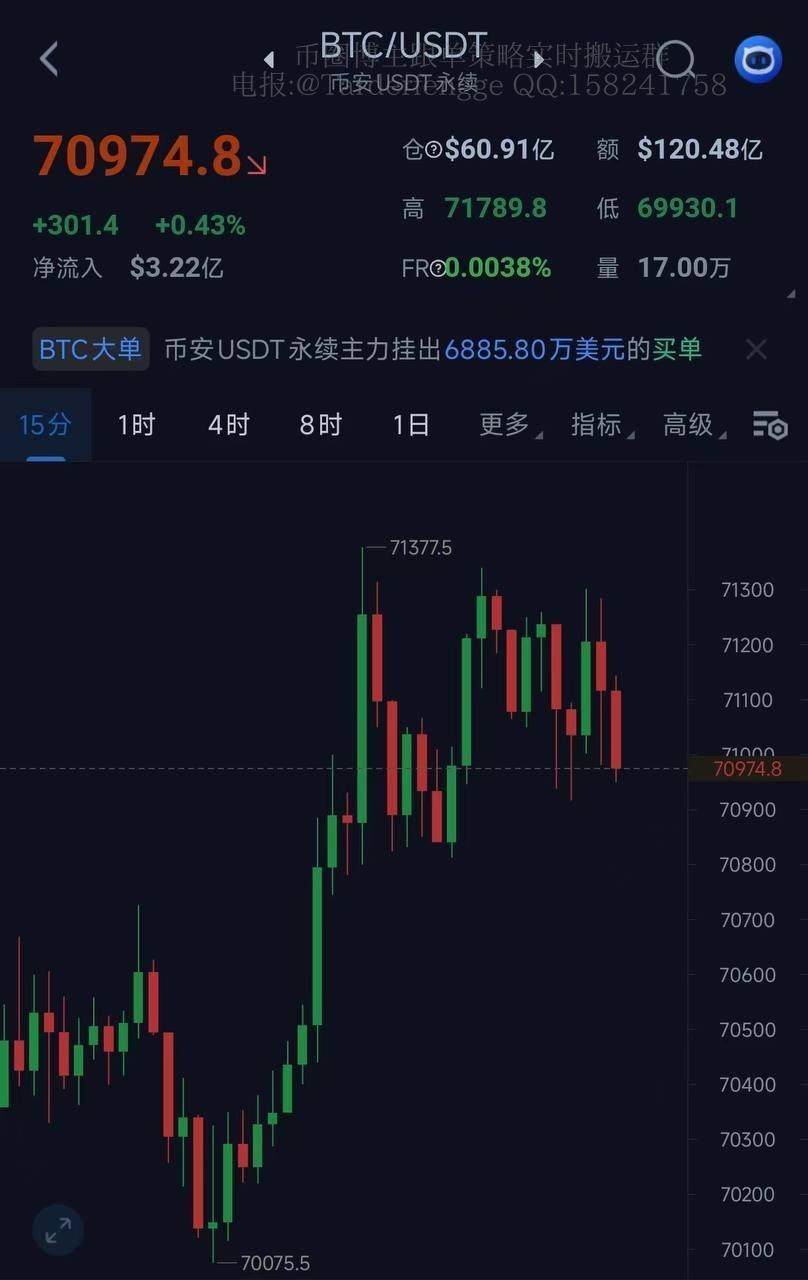The height and width of the screenshot is (1280, 808).
Task: Switch to the 1时 timeframe
Action: point(136,424)
